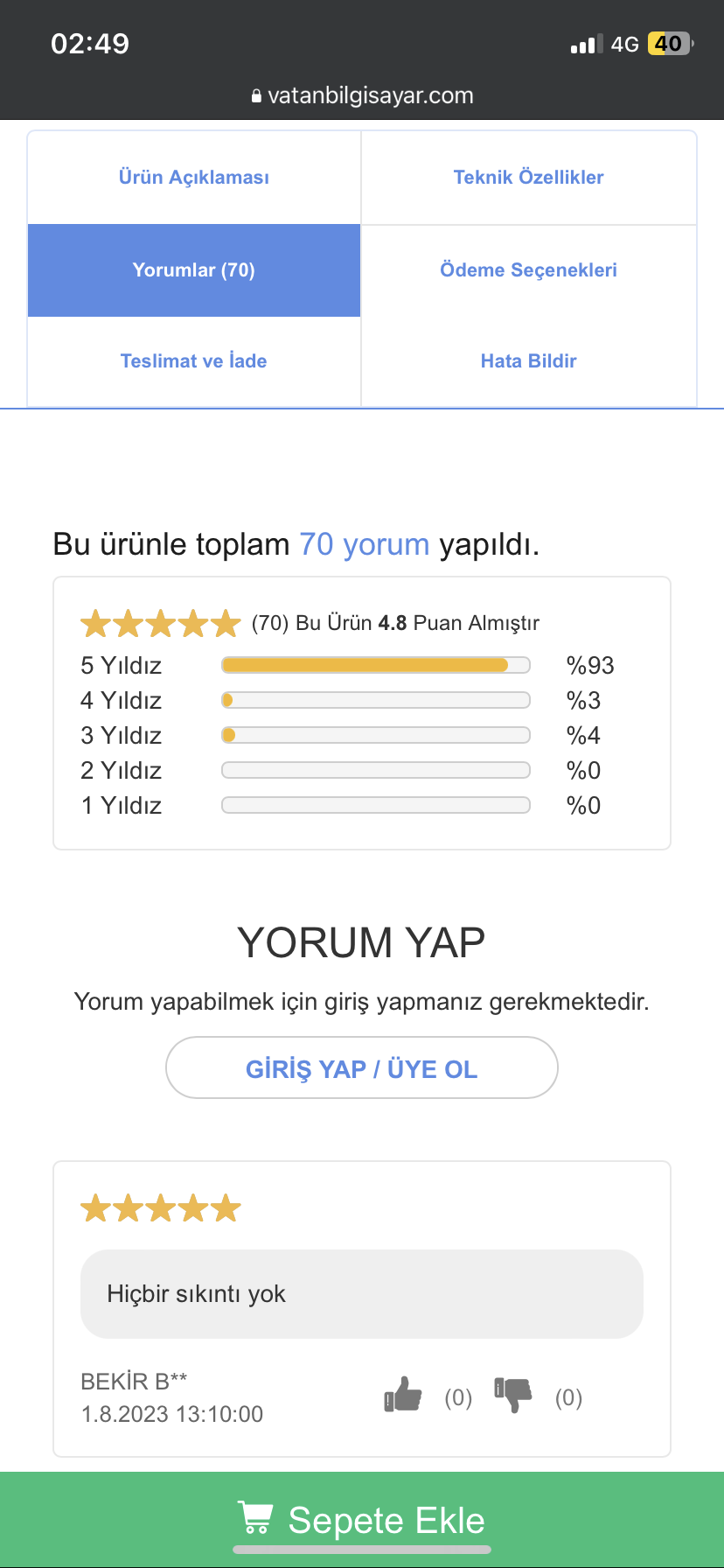724x1568 pixels.
Task: Tap the GİRİŞ YAP / ÜYE OL button
Action: (x=362, y=1068)
